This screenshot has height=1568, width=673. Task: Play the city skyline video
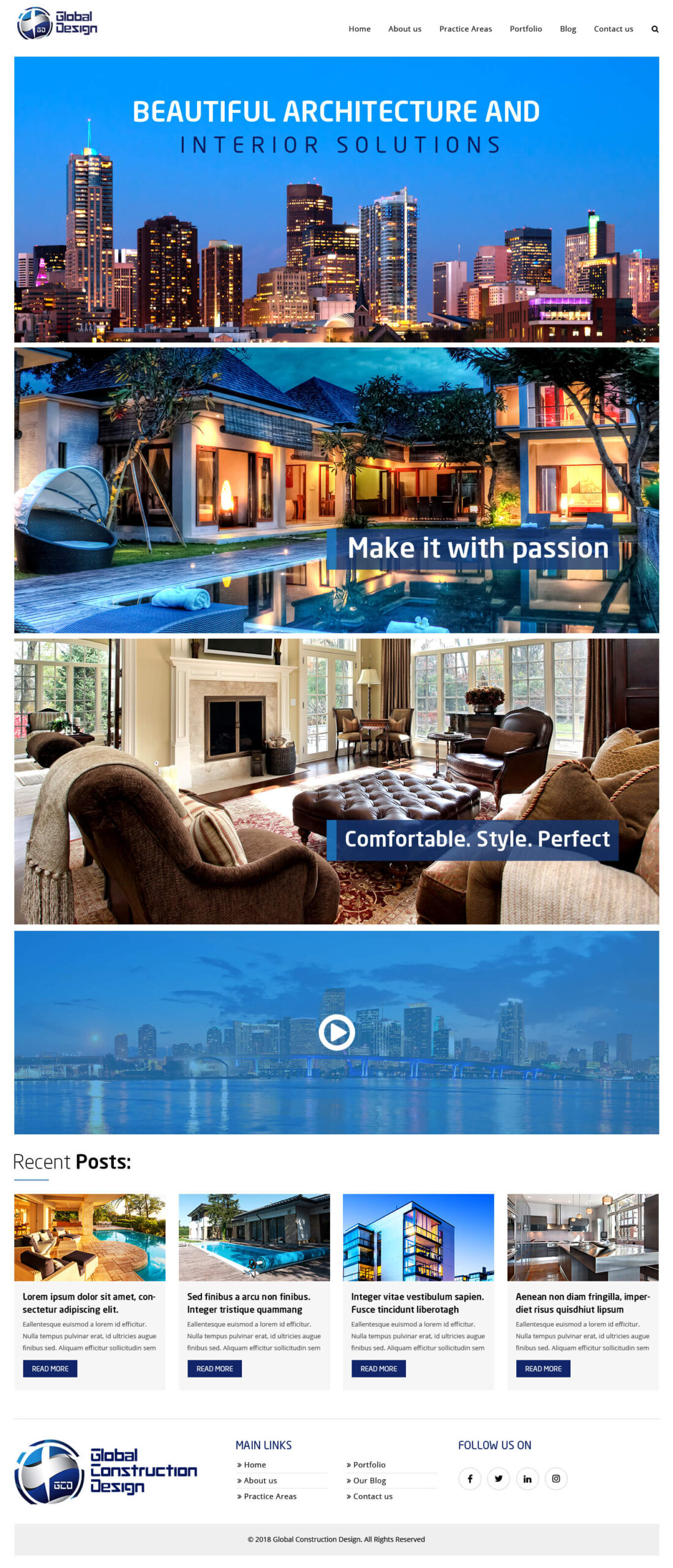336,1031
